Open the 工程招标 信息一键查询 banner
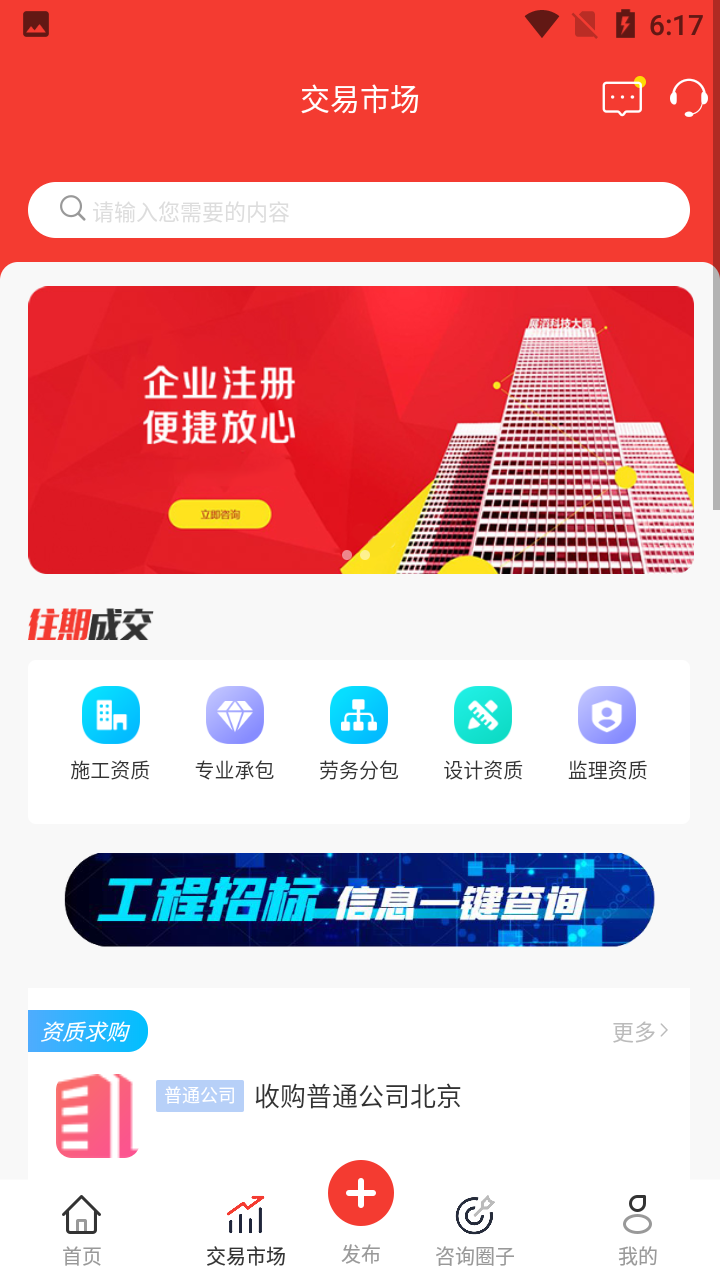Image resolution: width=720 pixels, height=1280 pixels. point(360,899)
